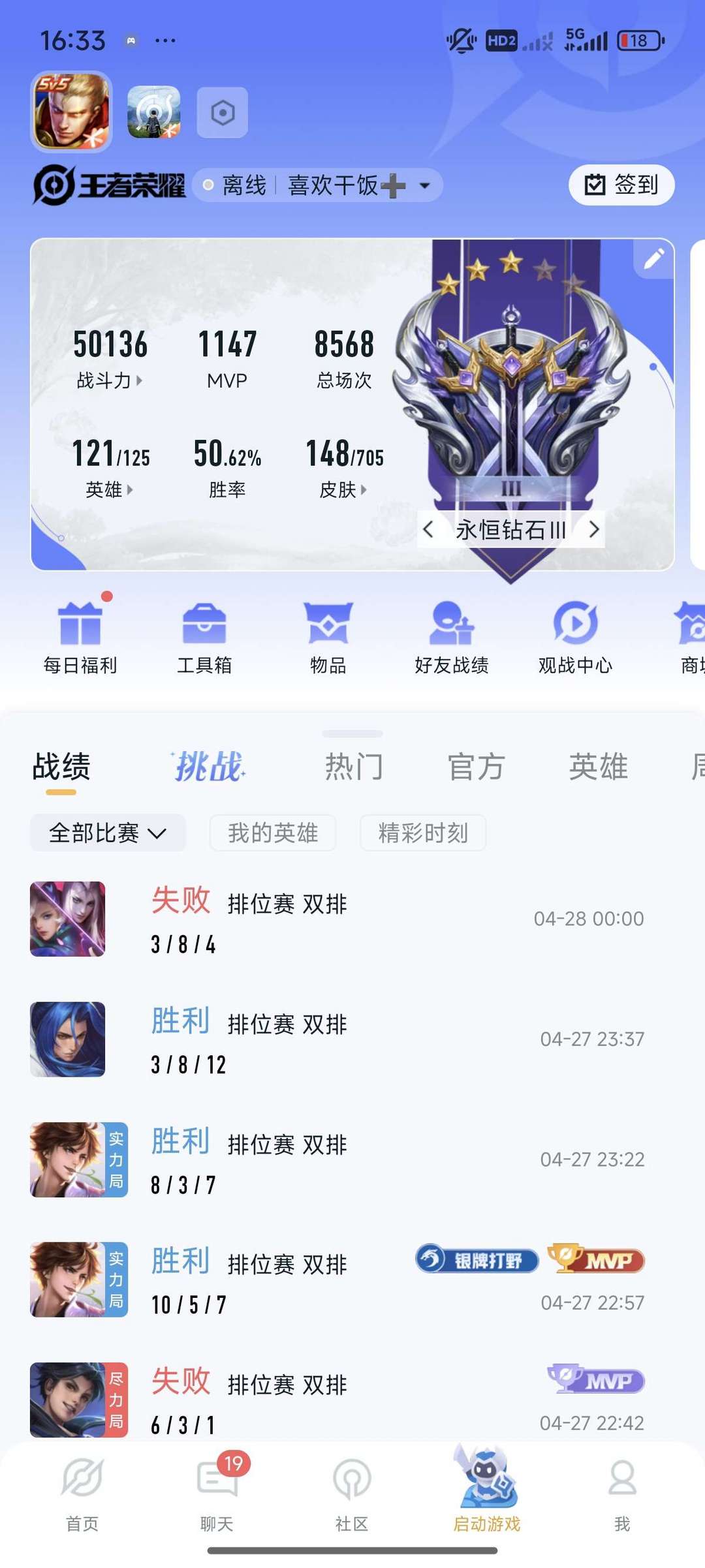
Task: Switch to the 挑战 tab
Action: pos(209,767)
